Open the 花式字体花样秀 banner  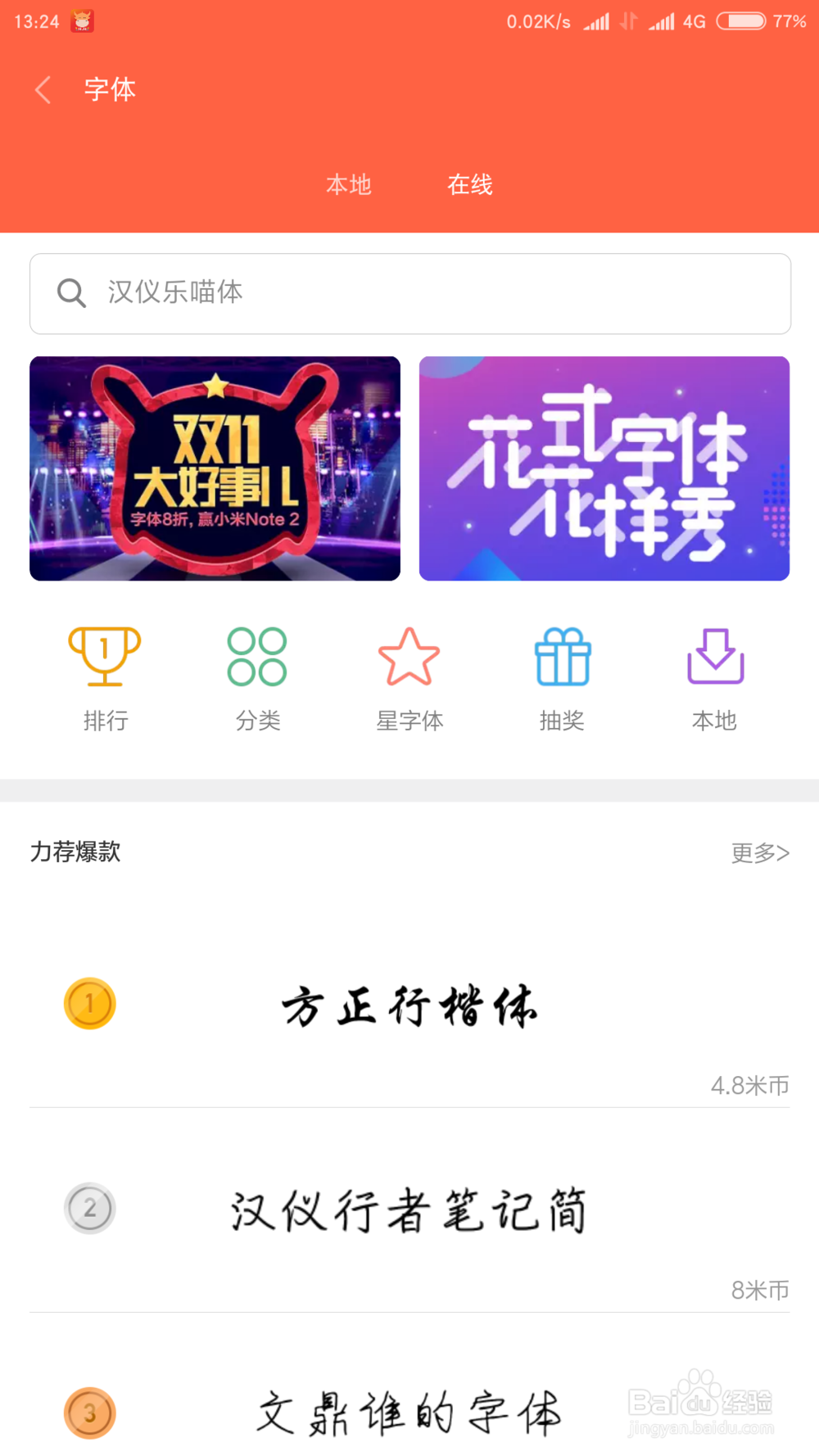click(604, 468)
